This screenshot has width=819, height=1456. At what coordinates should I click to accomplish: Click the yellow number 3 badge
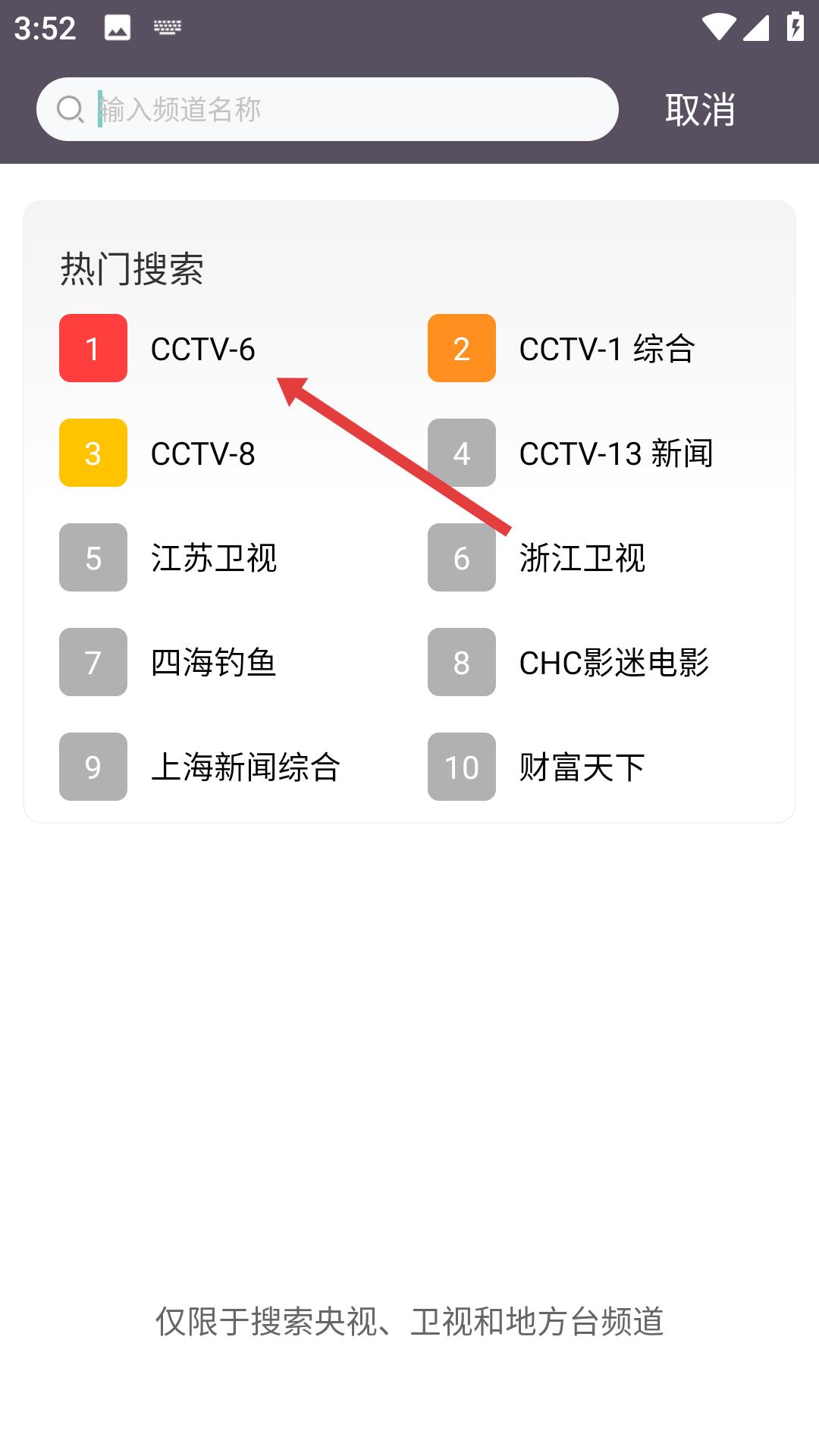[92, 453]
